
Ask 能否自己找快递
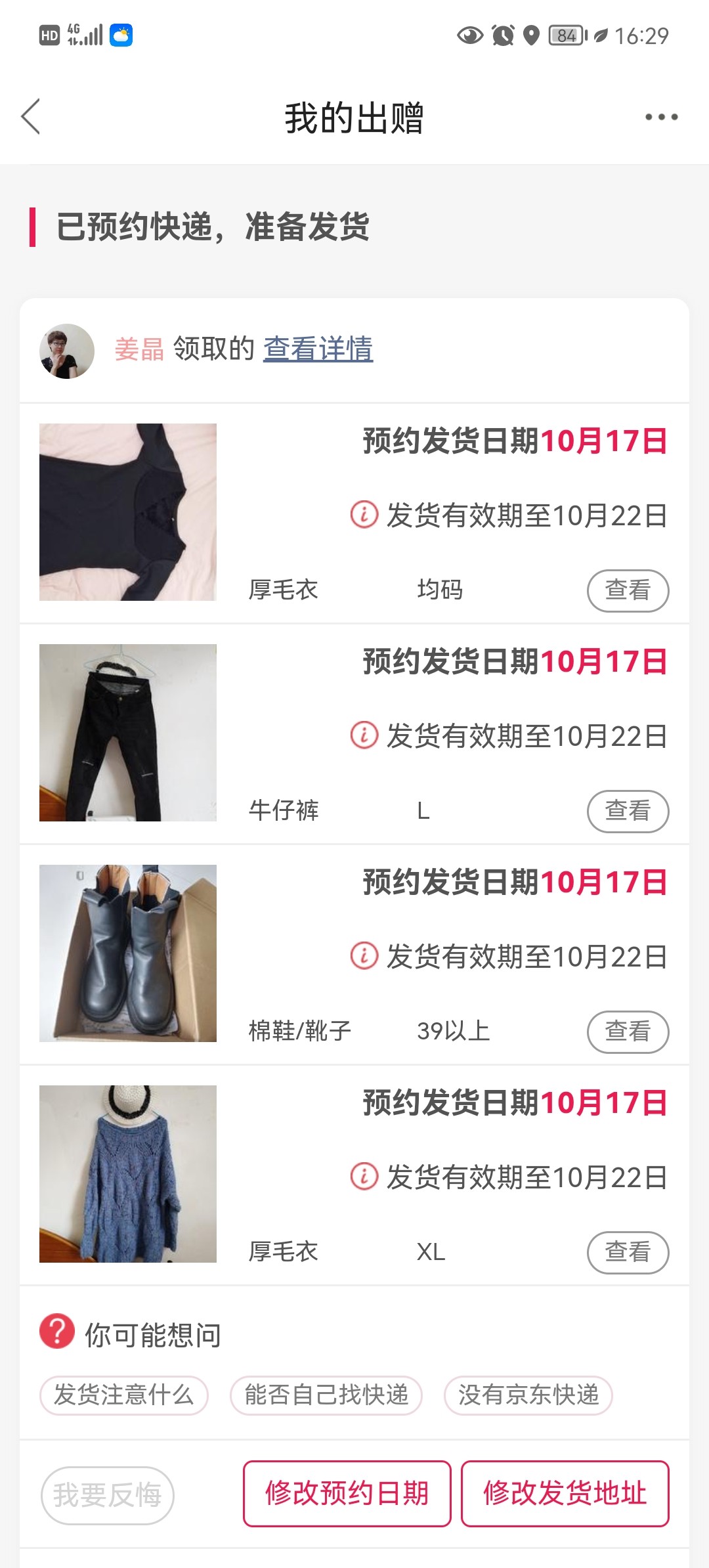326,1395
